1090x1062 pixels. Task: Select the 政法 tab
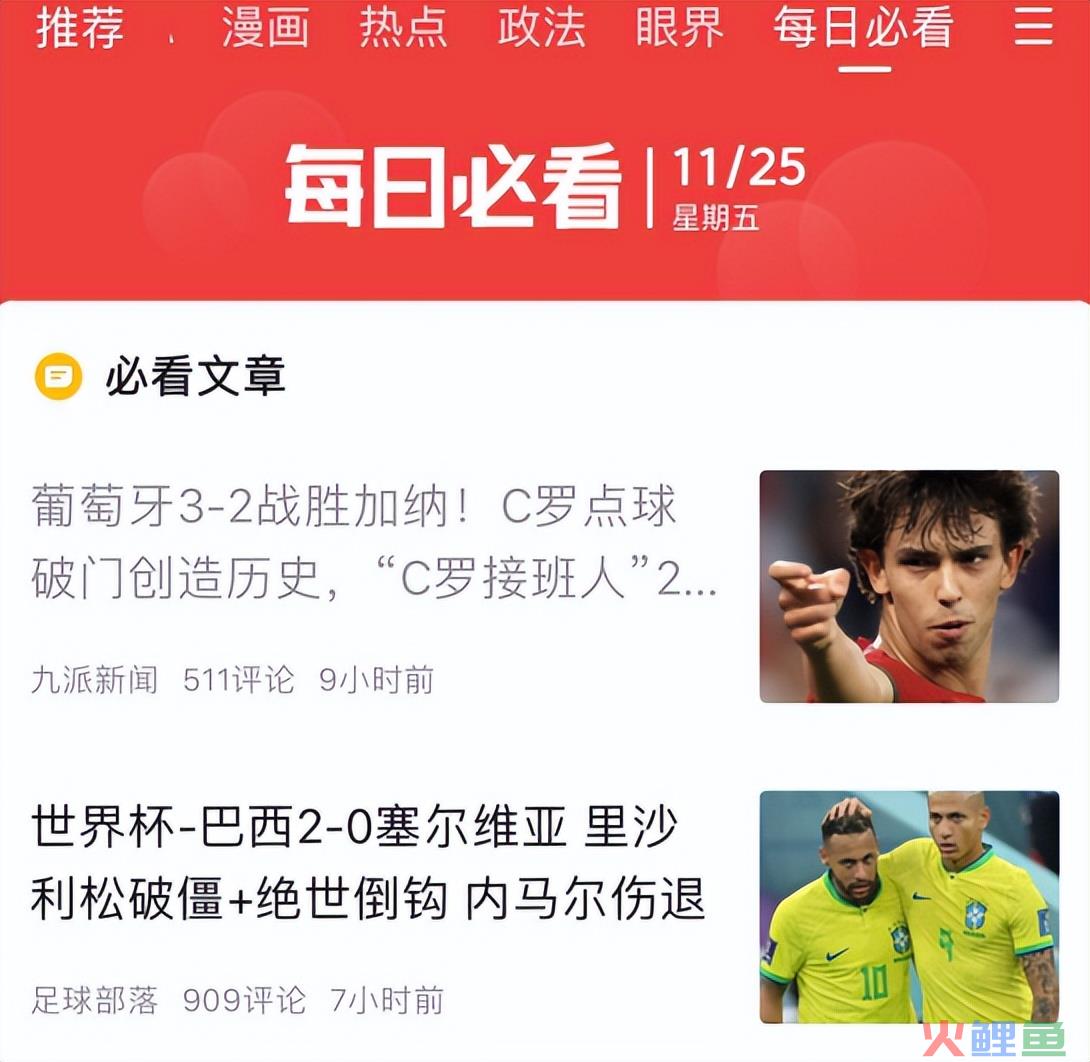click(541, 27)
